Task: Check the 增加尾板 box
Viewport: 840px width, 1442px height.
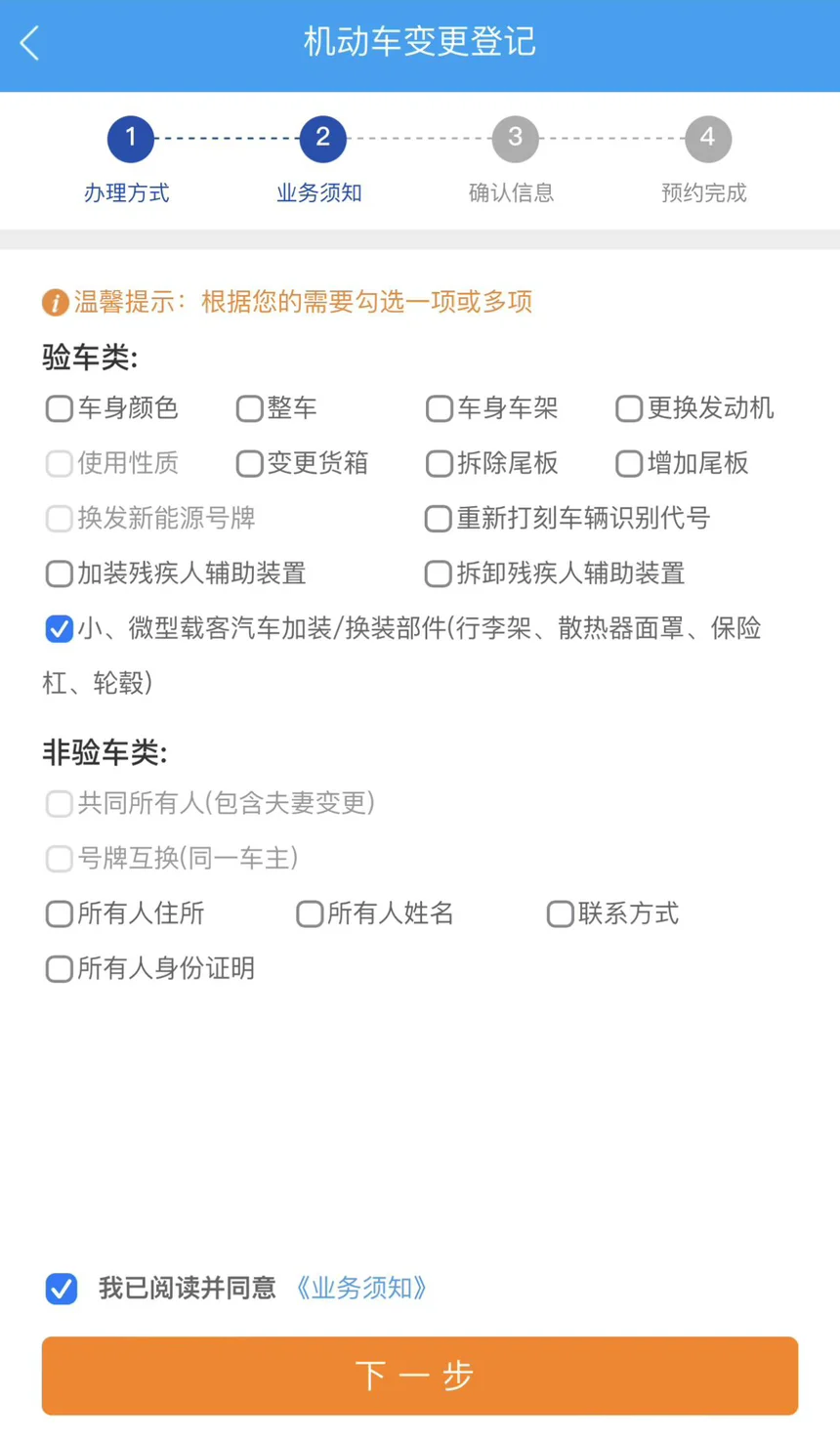Action: point(628,463)
